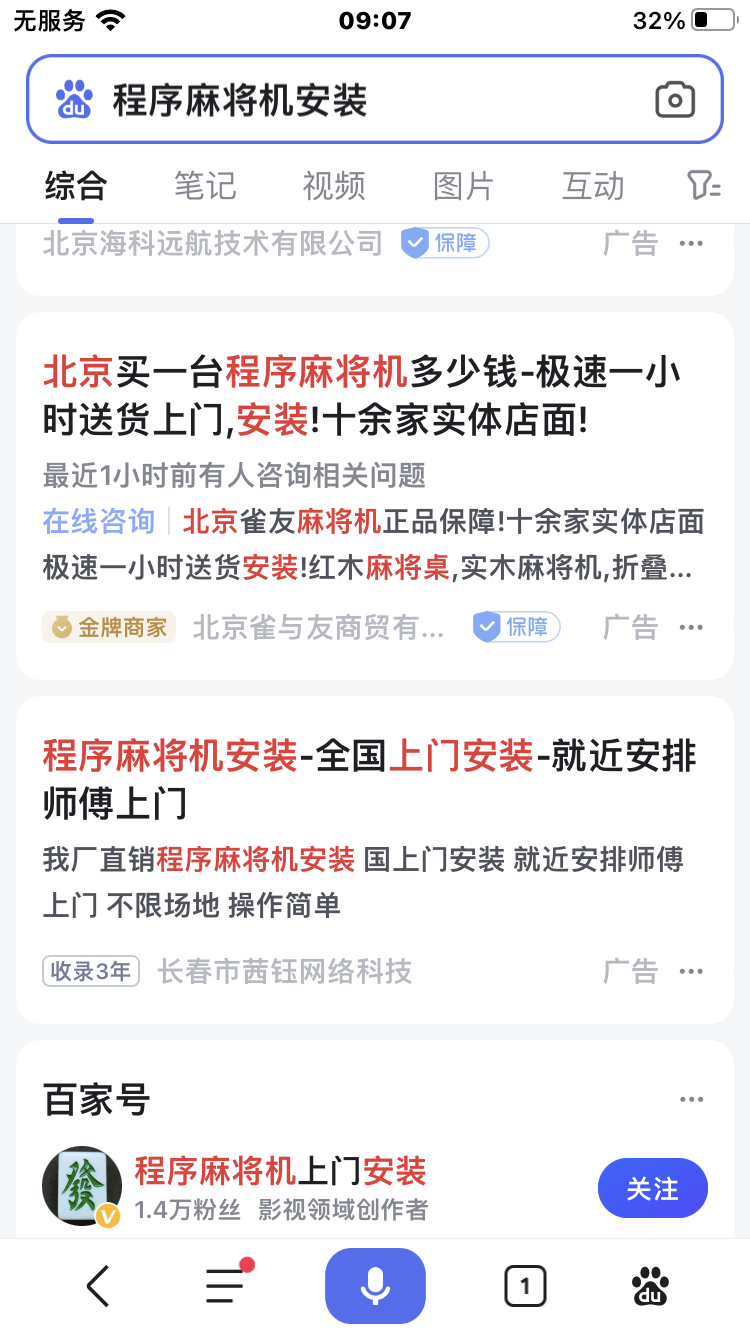Start voice search with microphone button
The height and width of the screenshot is (1334, 750).
tap(375, 1286)
